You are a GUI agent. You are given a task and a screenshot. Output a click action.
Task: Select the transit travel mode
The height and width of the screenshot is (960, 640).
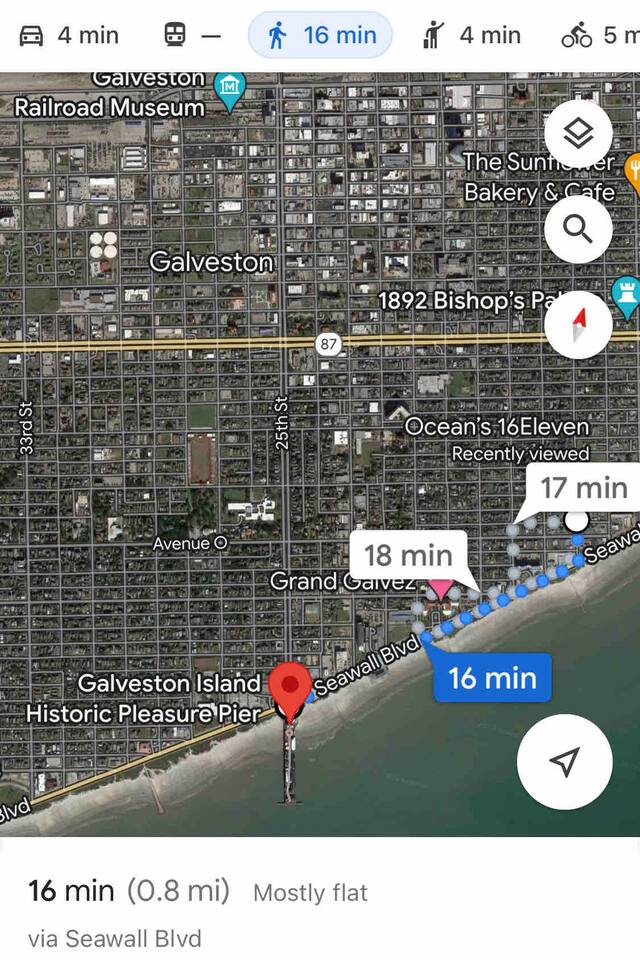coord(190,36)
